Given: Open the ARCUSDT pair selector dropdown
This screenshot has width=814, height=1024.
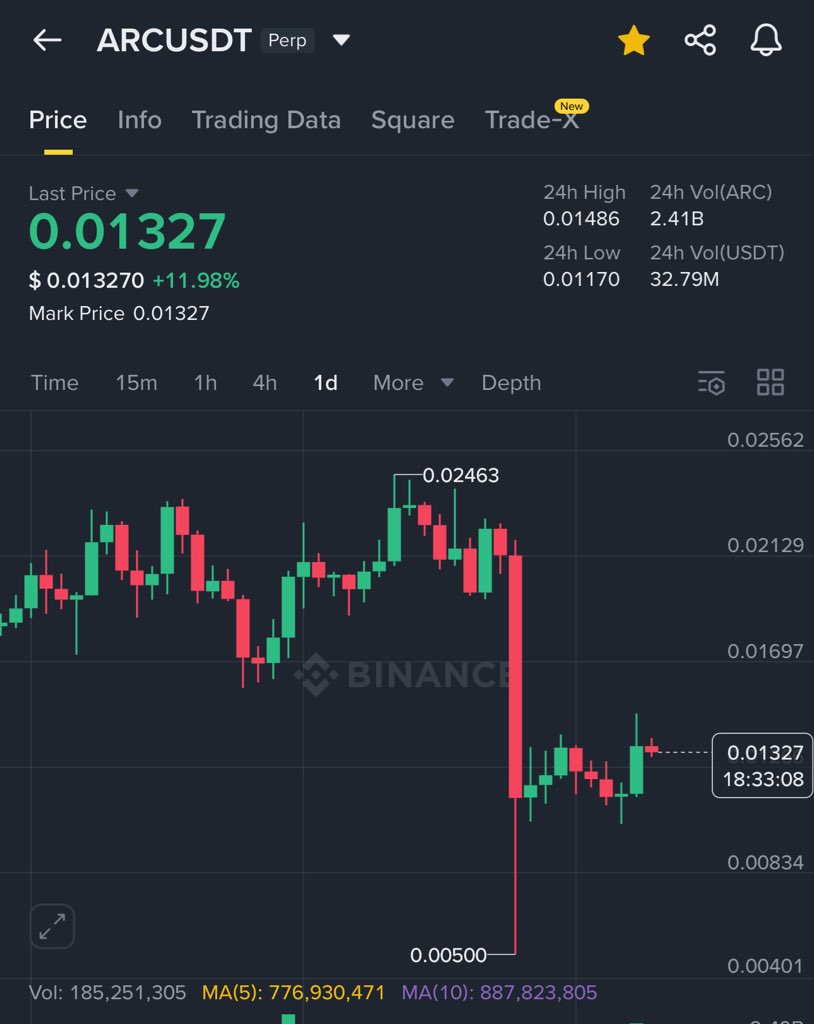Looking at the screenshot, I should [x=341, y=41].
